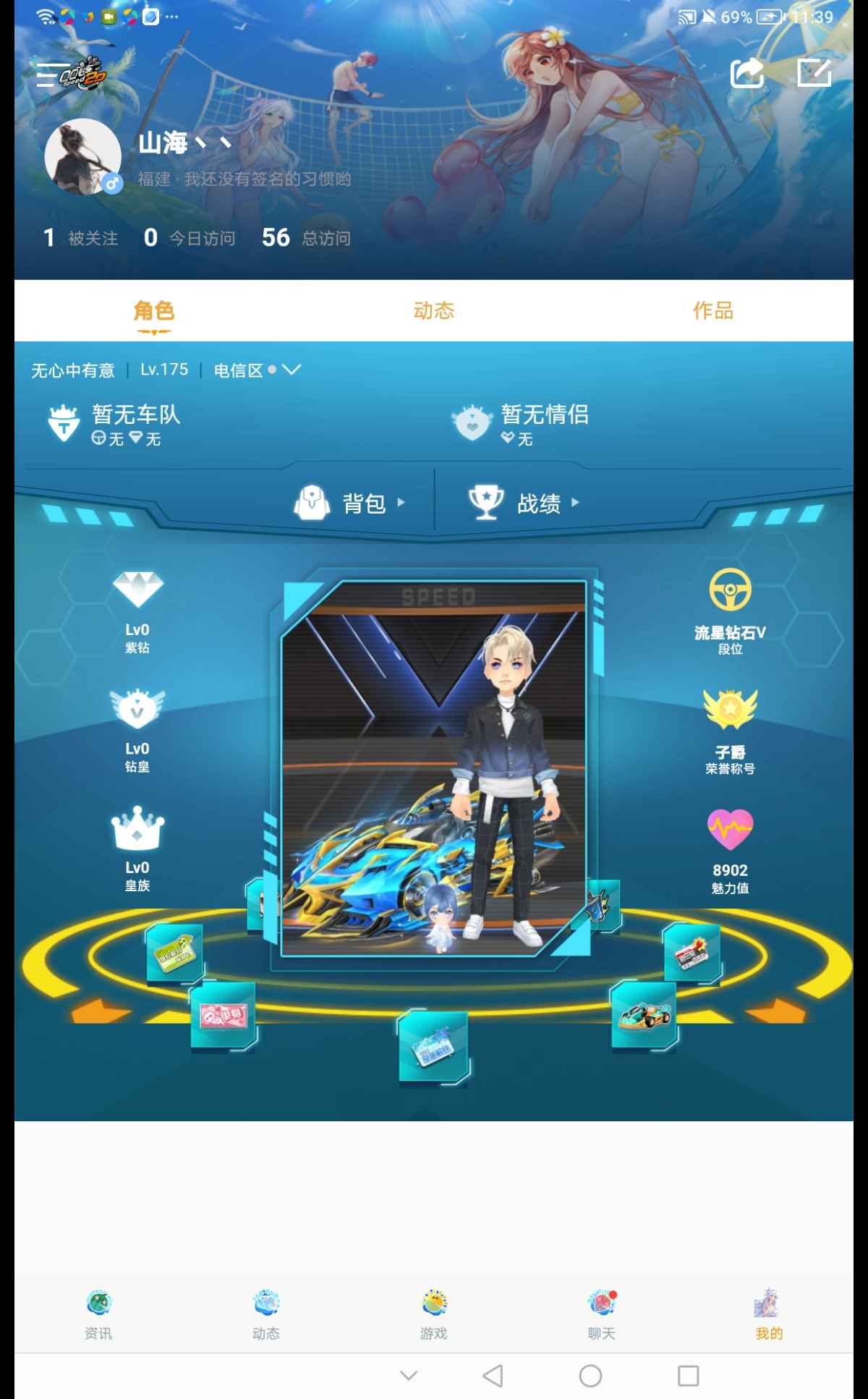Open the 背包 backpack
Viewport: 868px width, 1399px height.
click(x=351, y=503)
